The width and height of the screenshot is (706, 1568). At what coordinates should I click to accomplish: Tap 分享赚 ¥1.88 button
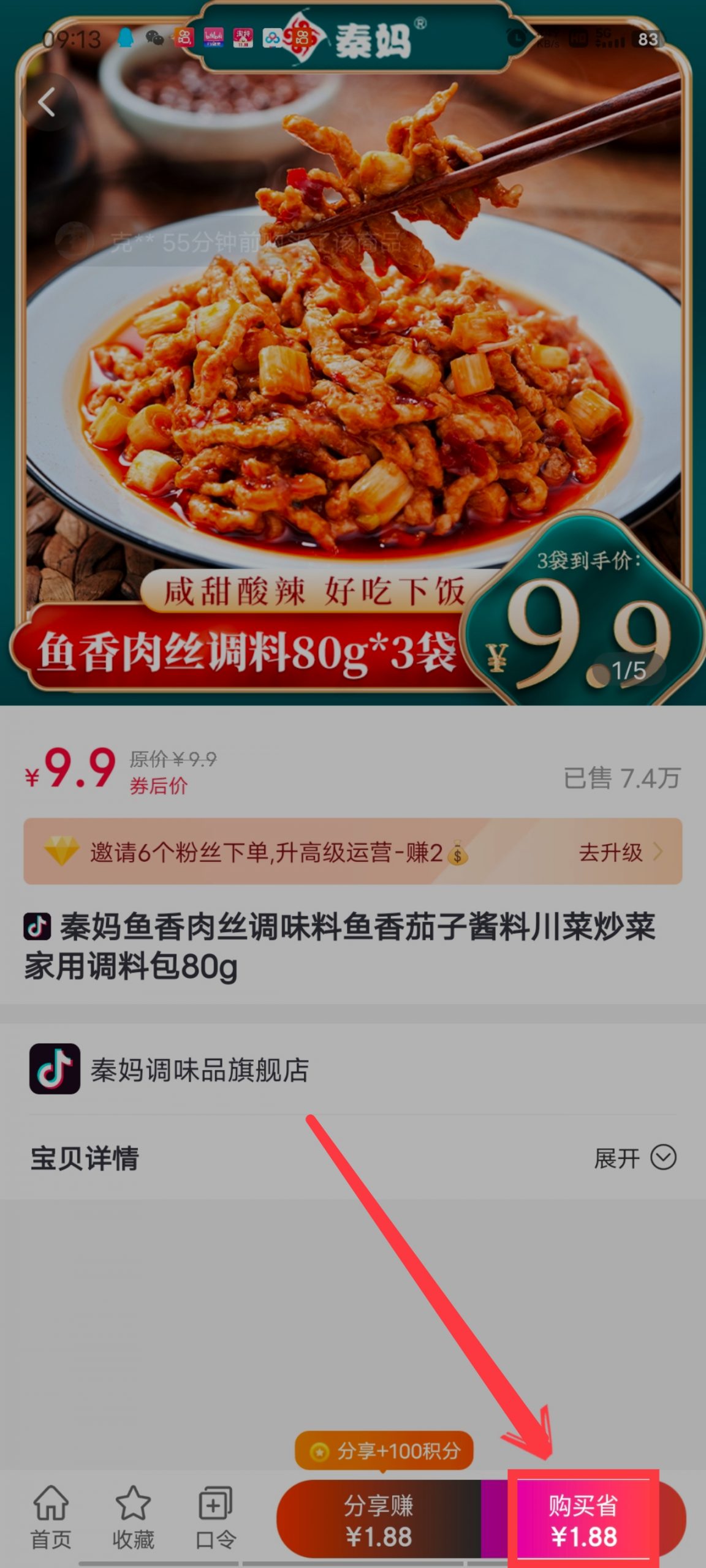click(379, 1520)
